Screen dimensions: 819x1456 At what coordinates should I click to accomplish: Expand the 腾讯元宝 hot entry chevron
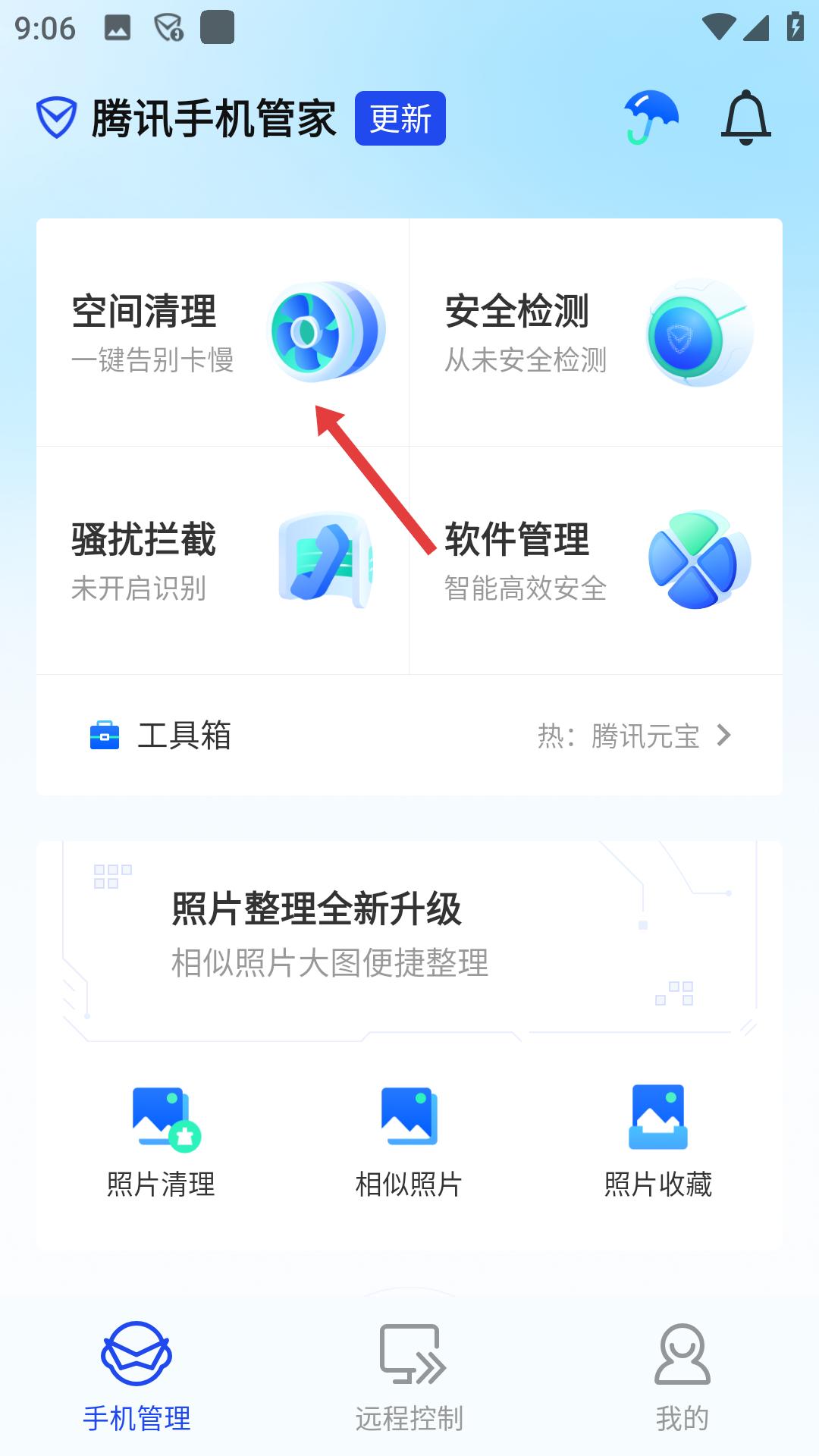coord(726,734)
